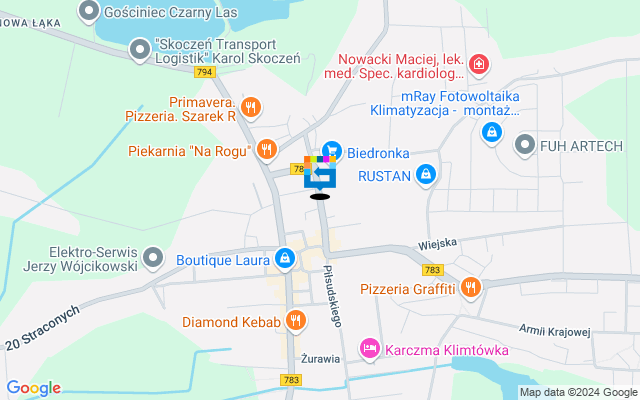
Task: Select the FUH ARTECH marker
Action: pos(524,146)
